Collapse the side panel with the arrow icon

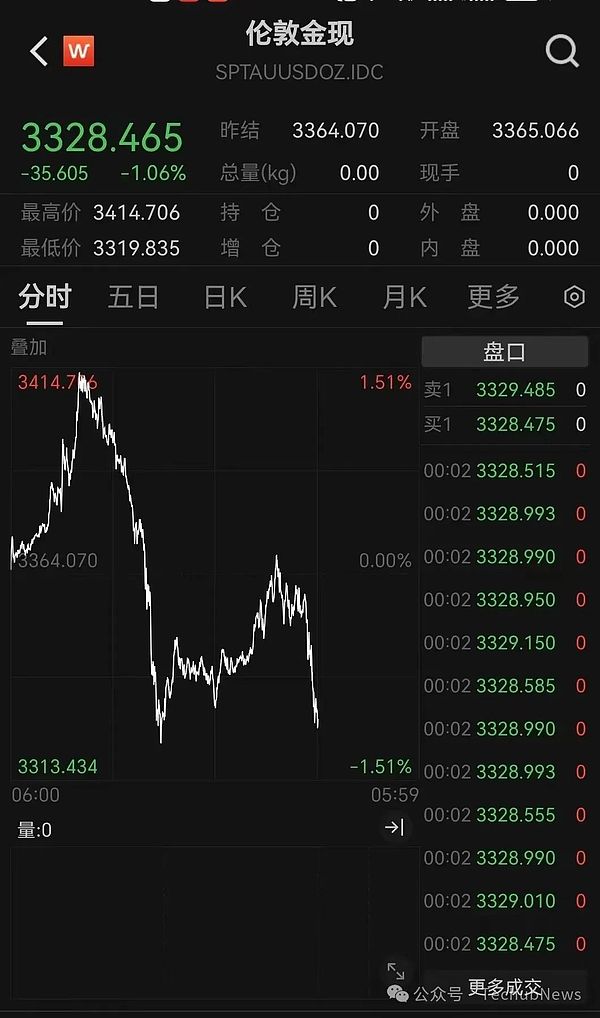coord(394,827)
